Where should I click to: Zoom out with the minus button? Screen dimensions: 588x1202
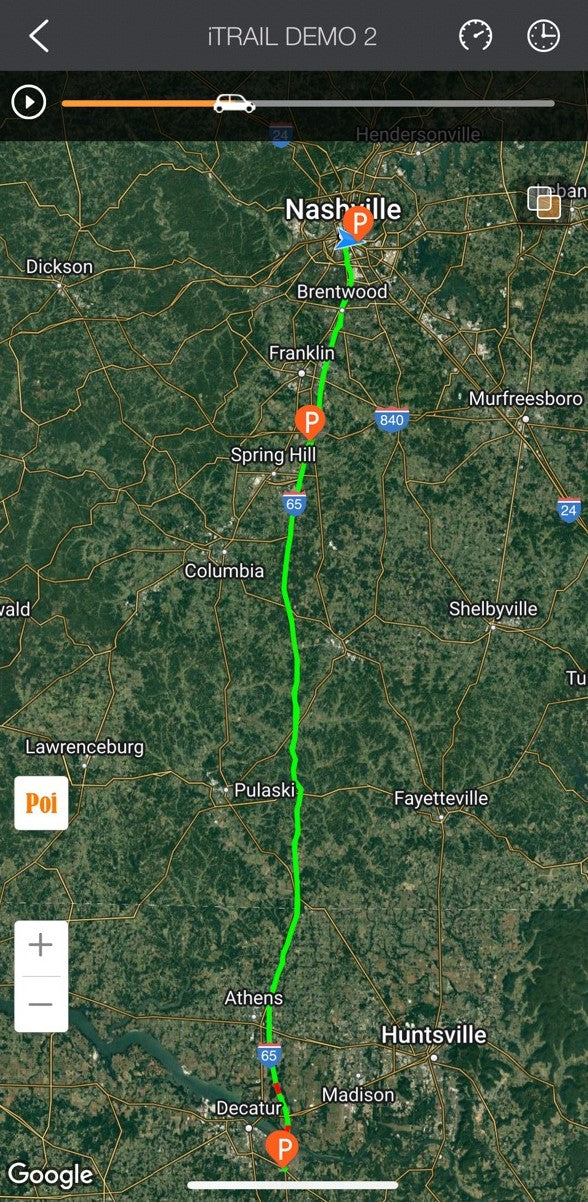pos(41,1004)
